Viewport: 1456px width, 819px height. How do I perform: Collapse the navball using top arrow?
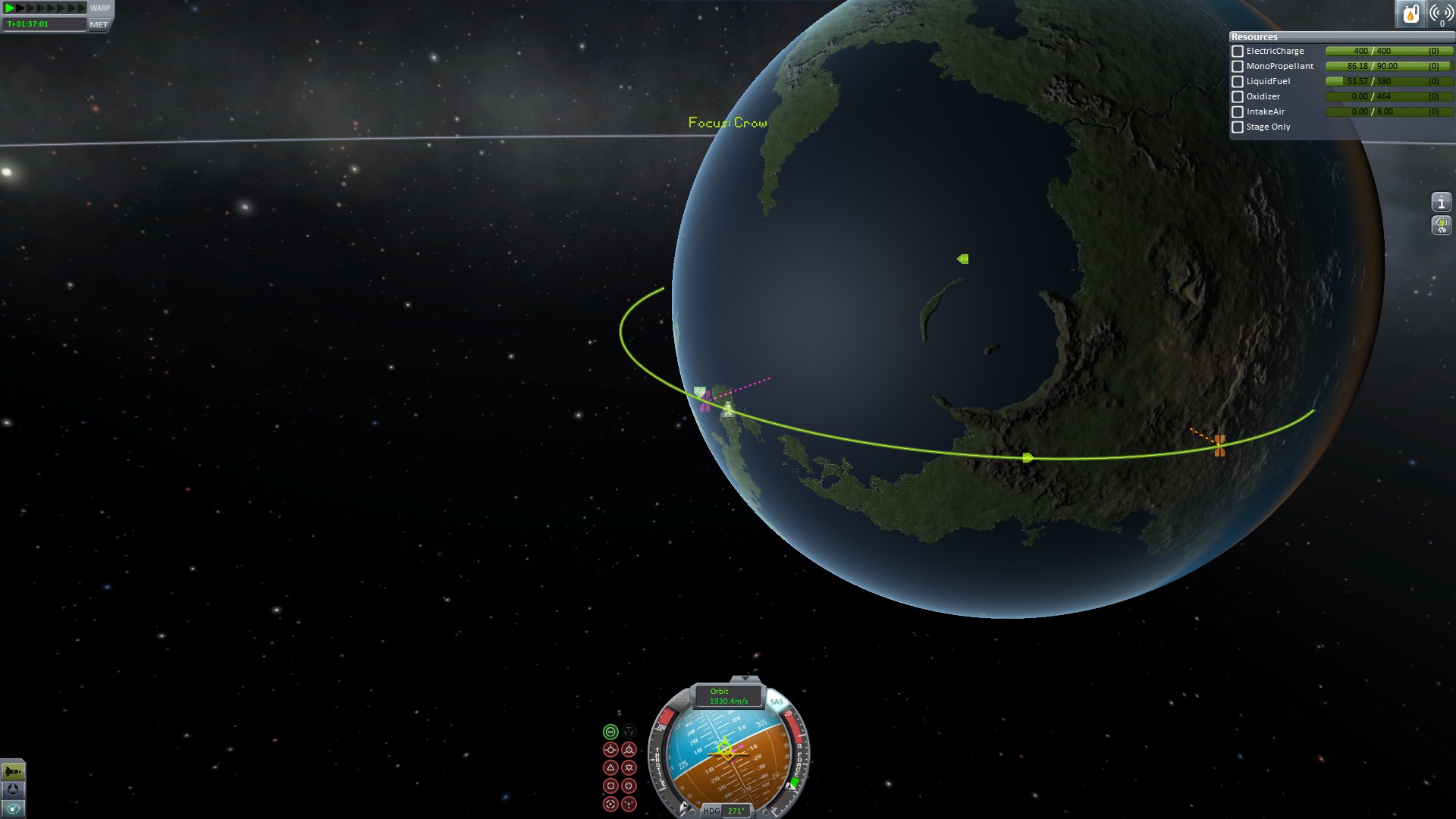tap(745, 679)
